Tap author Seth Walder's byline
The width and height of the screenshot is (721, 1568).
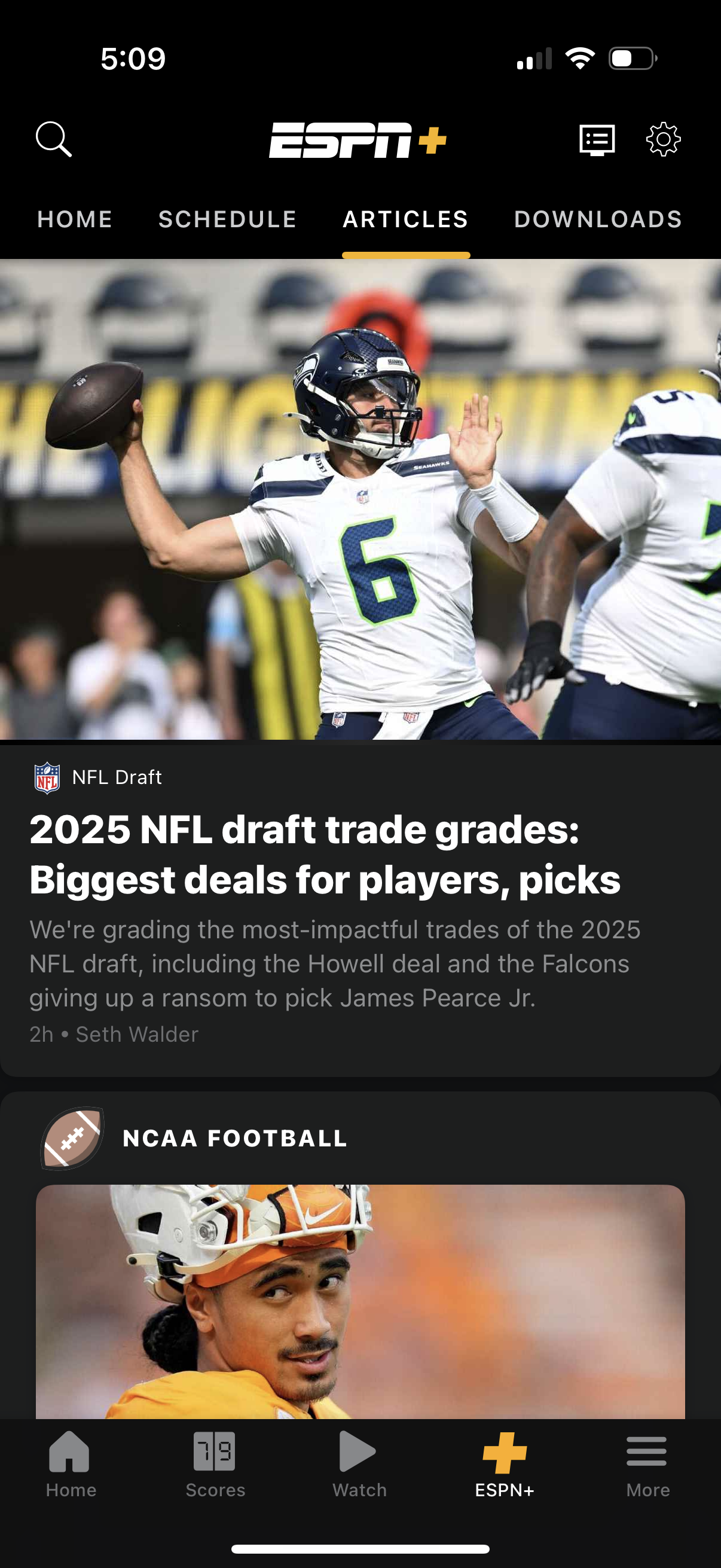137,1033
